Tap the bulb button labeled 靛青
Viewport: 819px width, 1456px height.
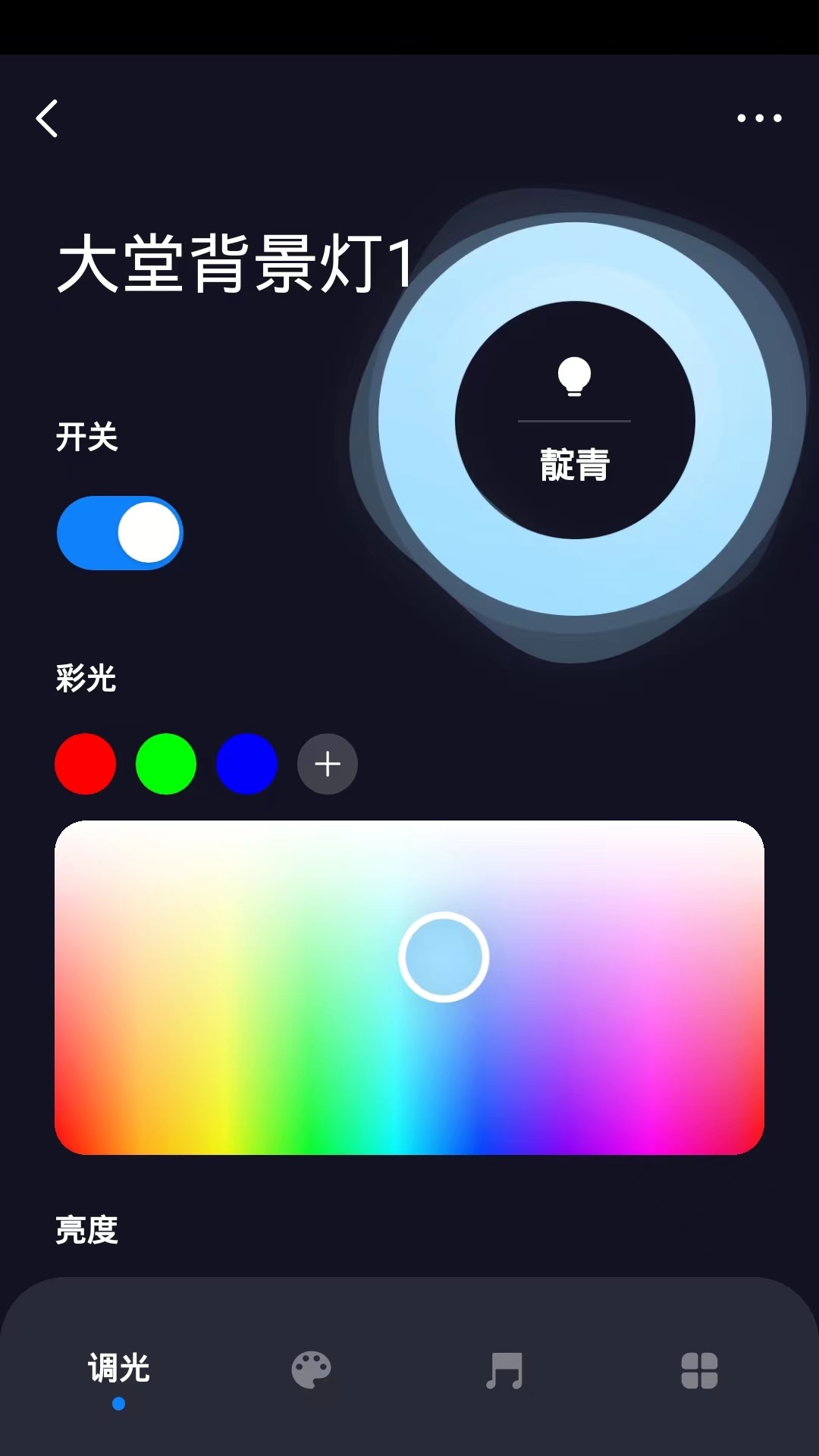pos(575,420)
